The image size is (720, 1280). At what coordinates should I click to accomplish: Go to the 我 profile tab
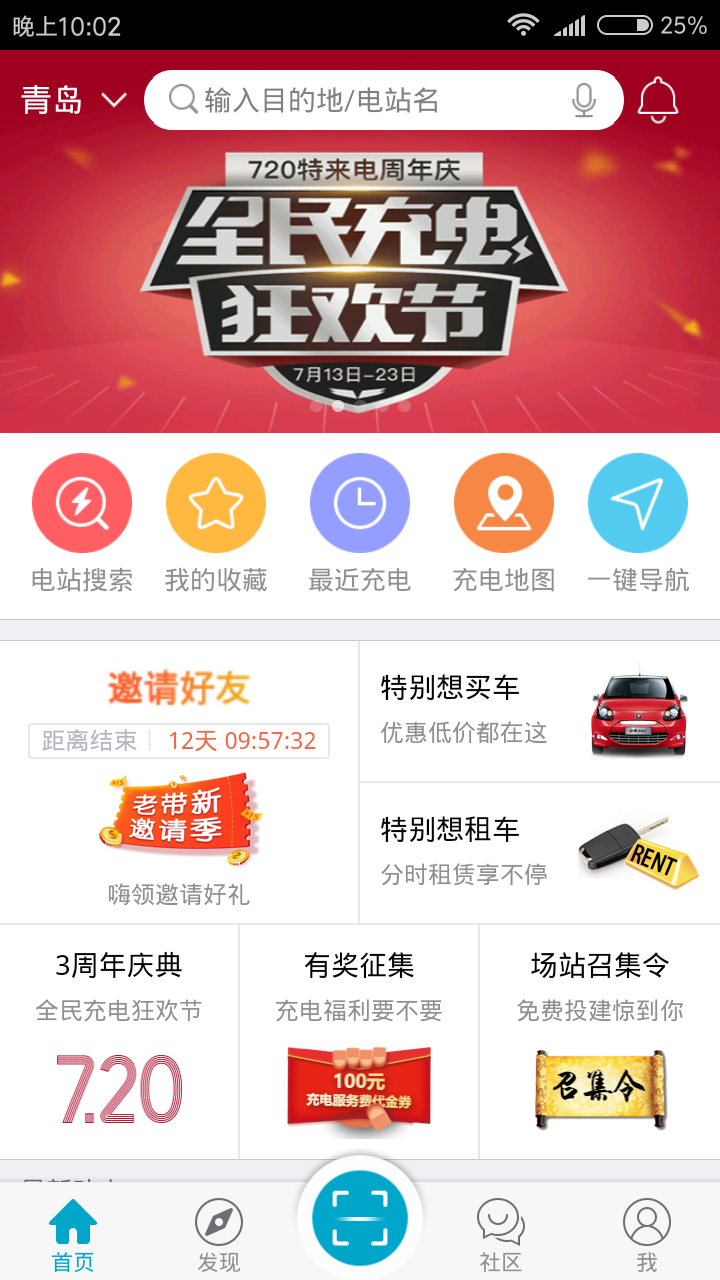tap(647, 1234)
